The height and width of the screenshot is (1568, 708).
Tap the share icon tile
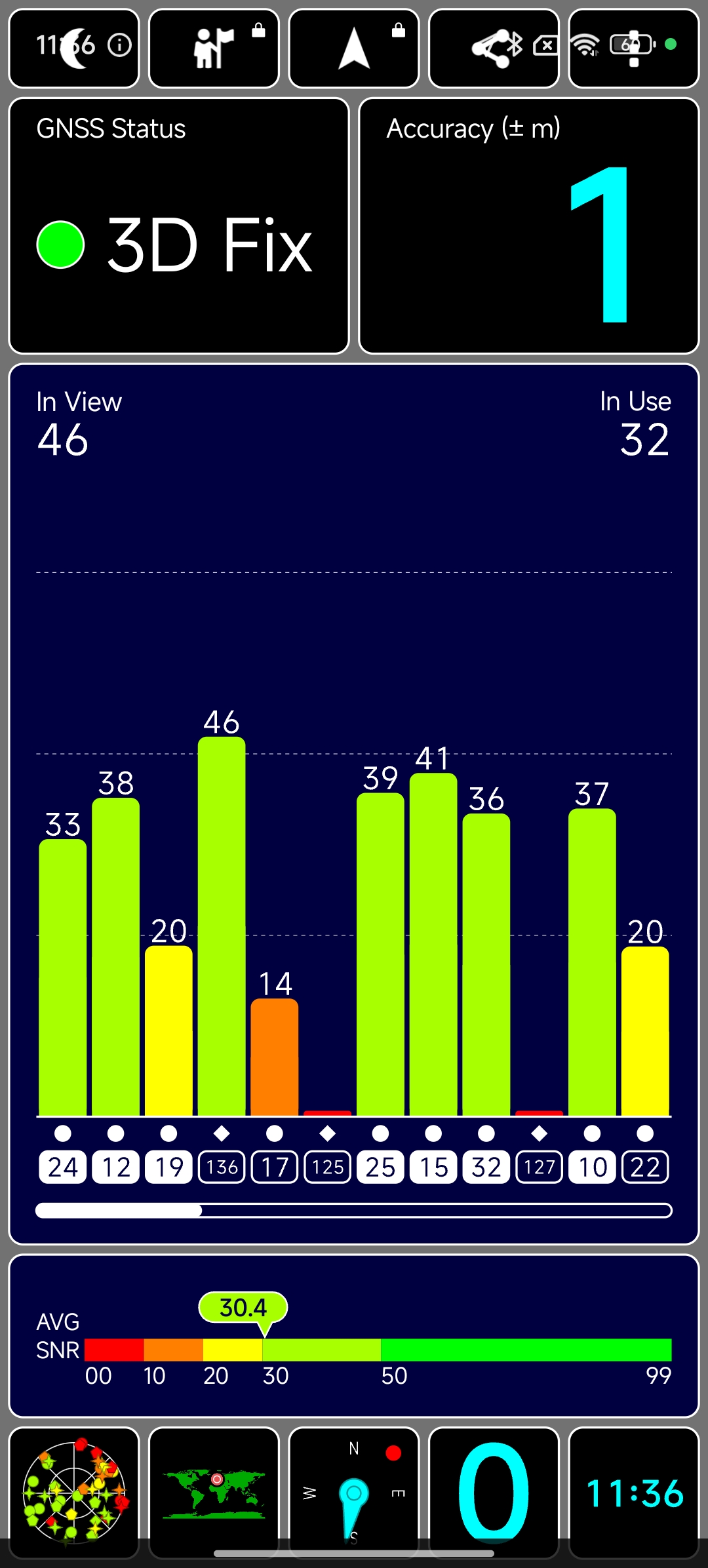point(494,49)
